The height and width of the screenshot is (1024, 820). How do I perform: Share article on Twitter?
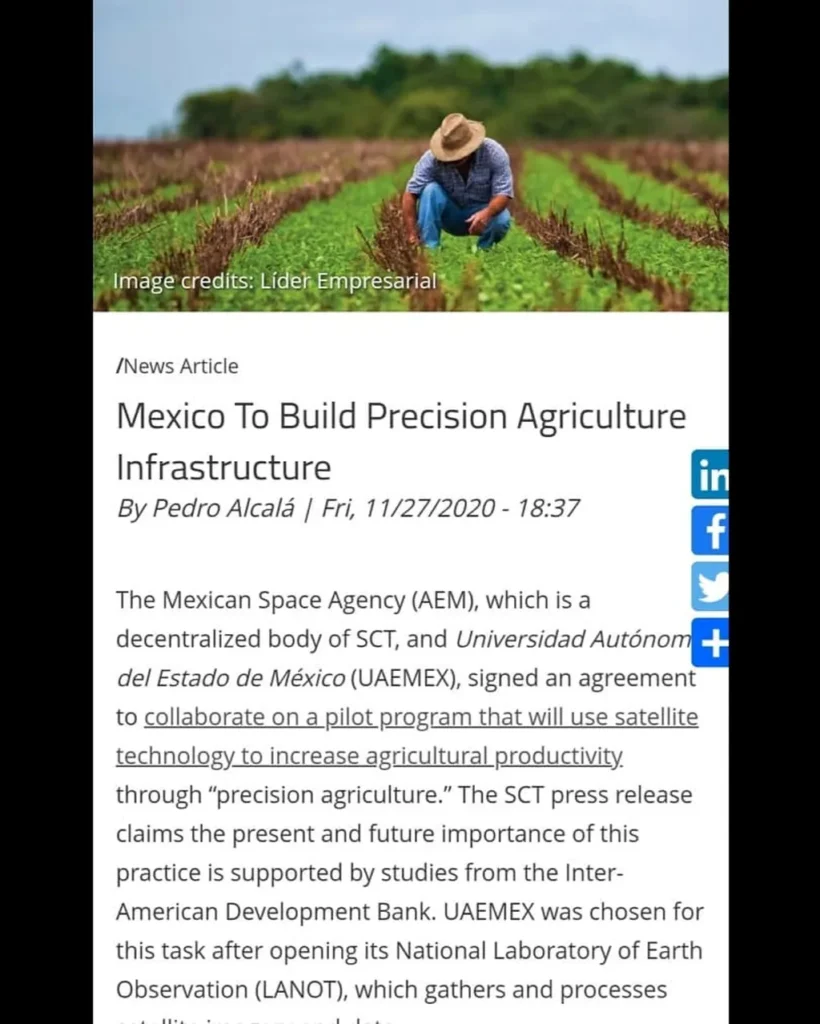[710, 587]
